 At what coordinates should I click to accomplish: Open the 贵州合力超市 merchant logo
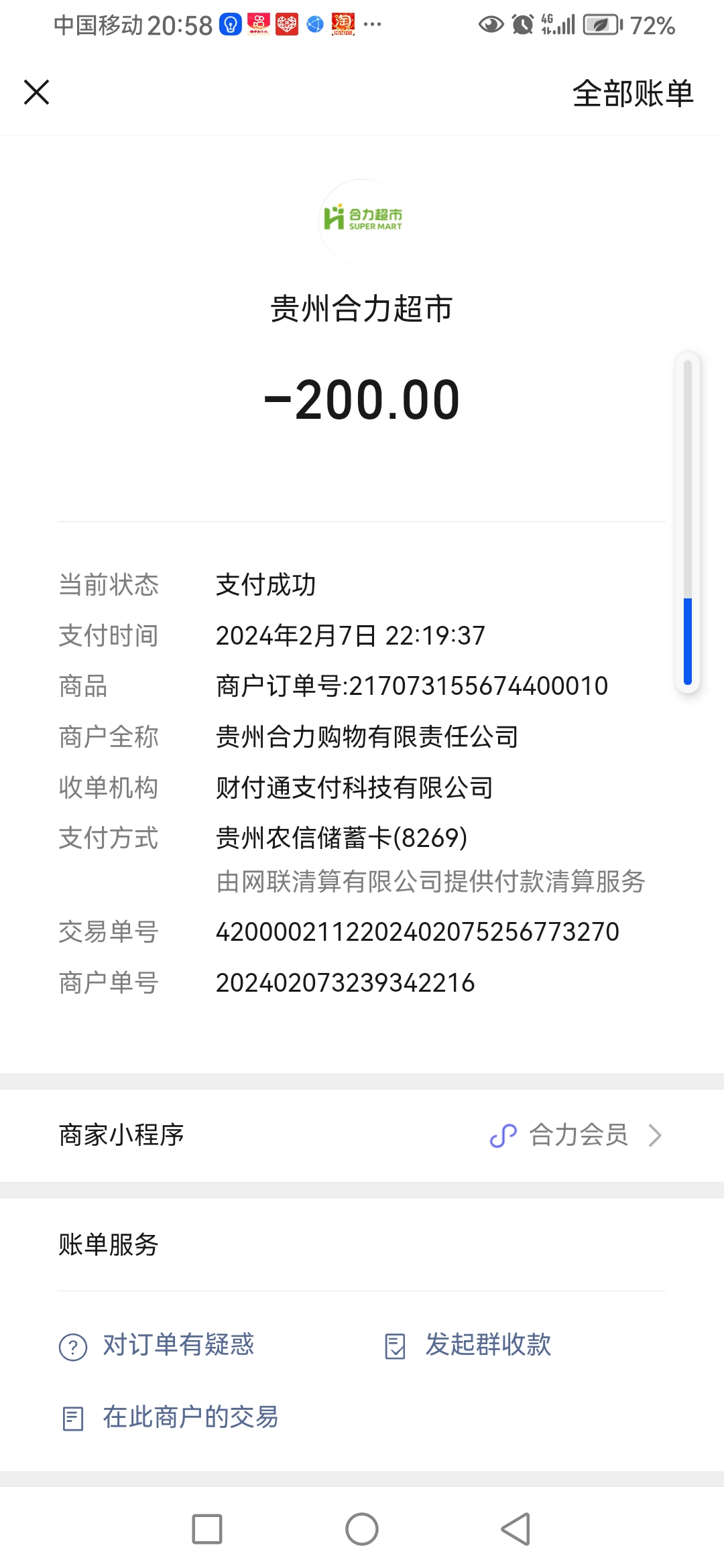click(362, 220)
